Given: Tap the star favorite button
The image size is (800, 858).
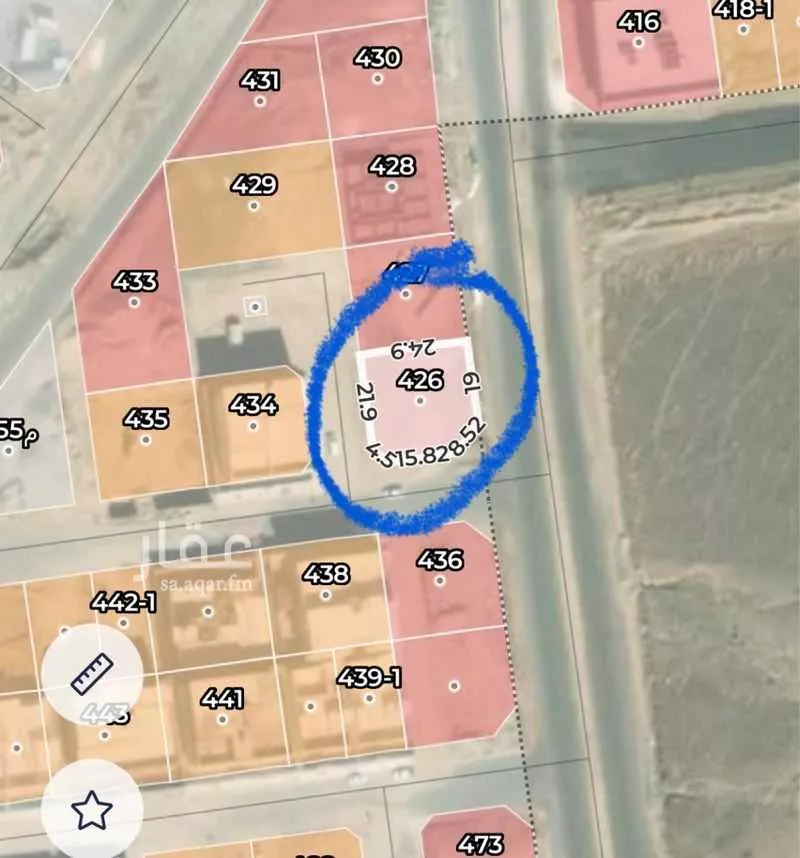Looking at the screenshot, I should [92, 808].
